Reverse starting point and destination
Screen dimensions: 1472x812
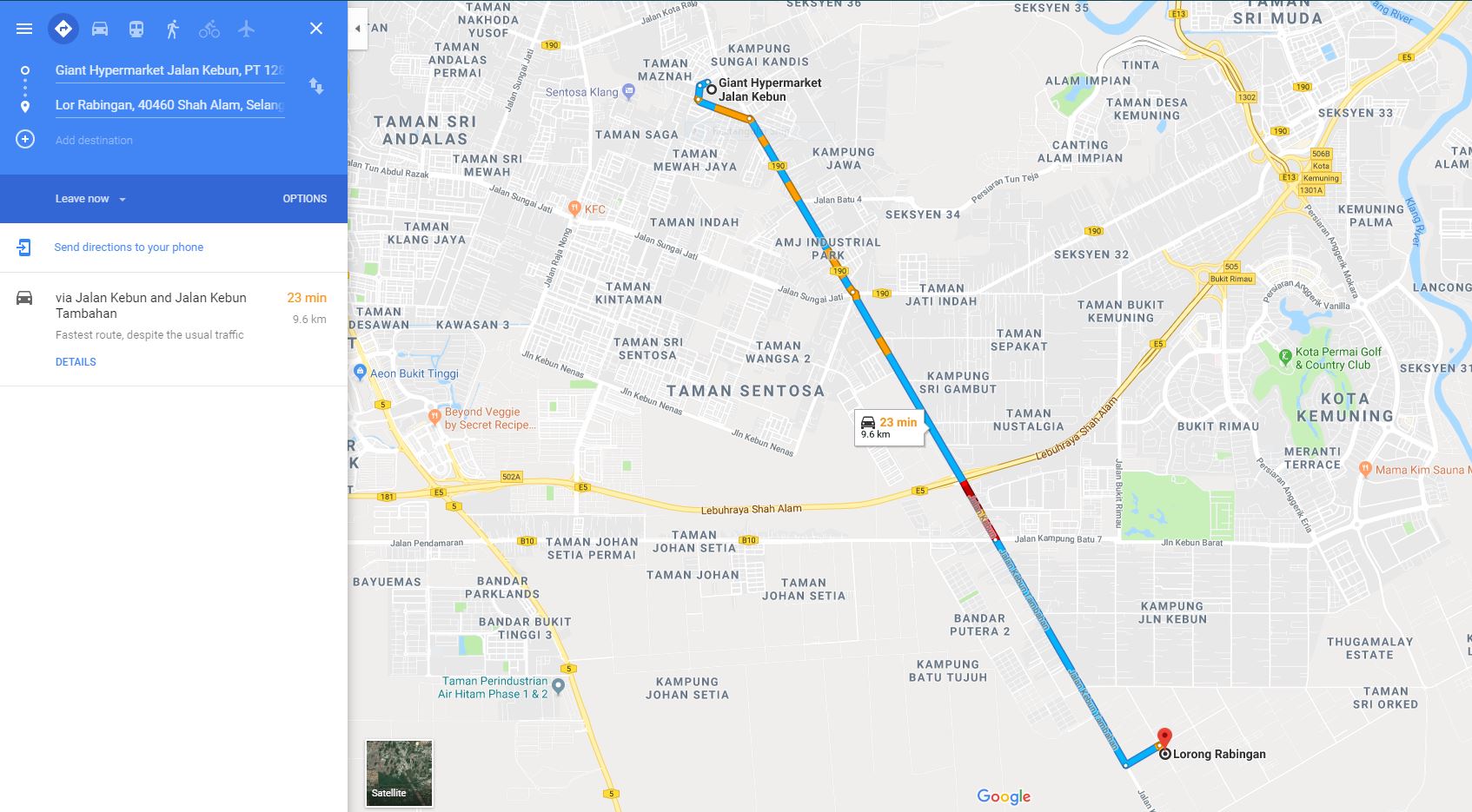pos(316,86)
